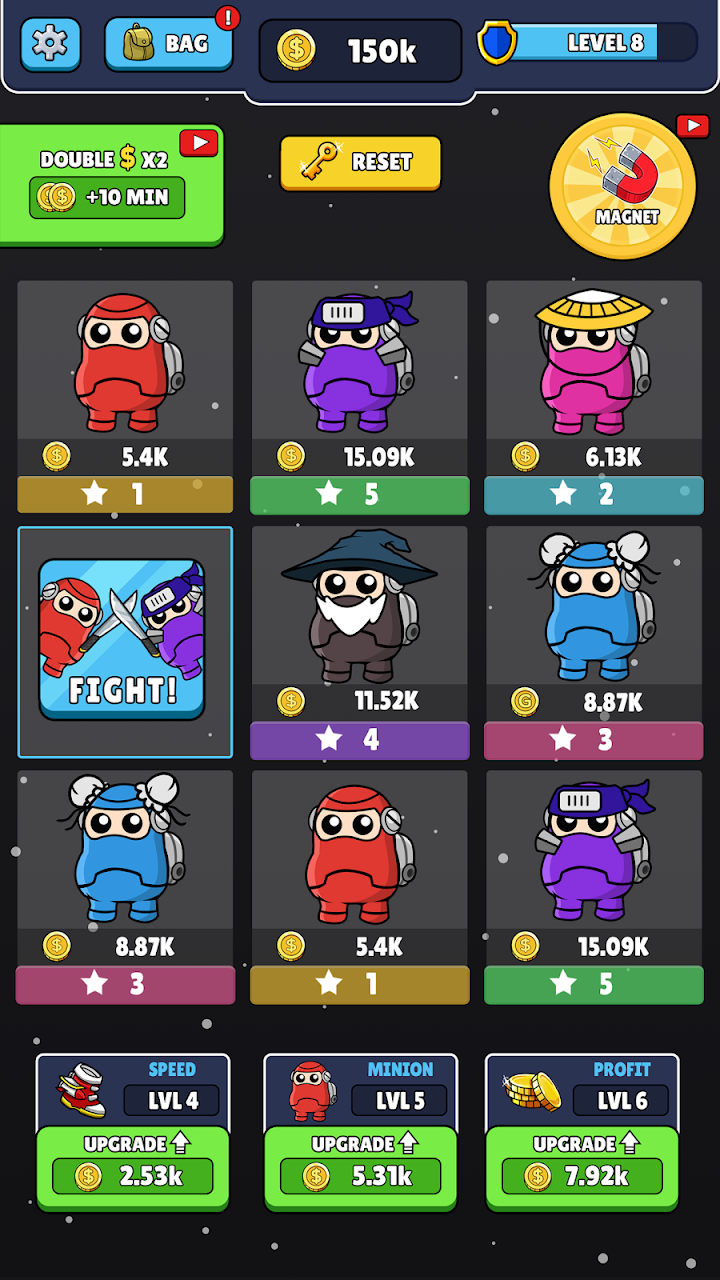Tap the Reset key button
Image resolution: width=720 pixels, height=1280 pixels.
(360, 162)
